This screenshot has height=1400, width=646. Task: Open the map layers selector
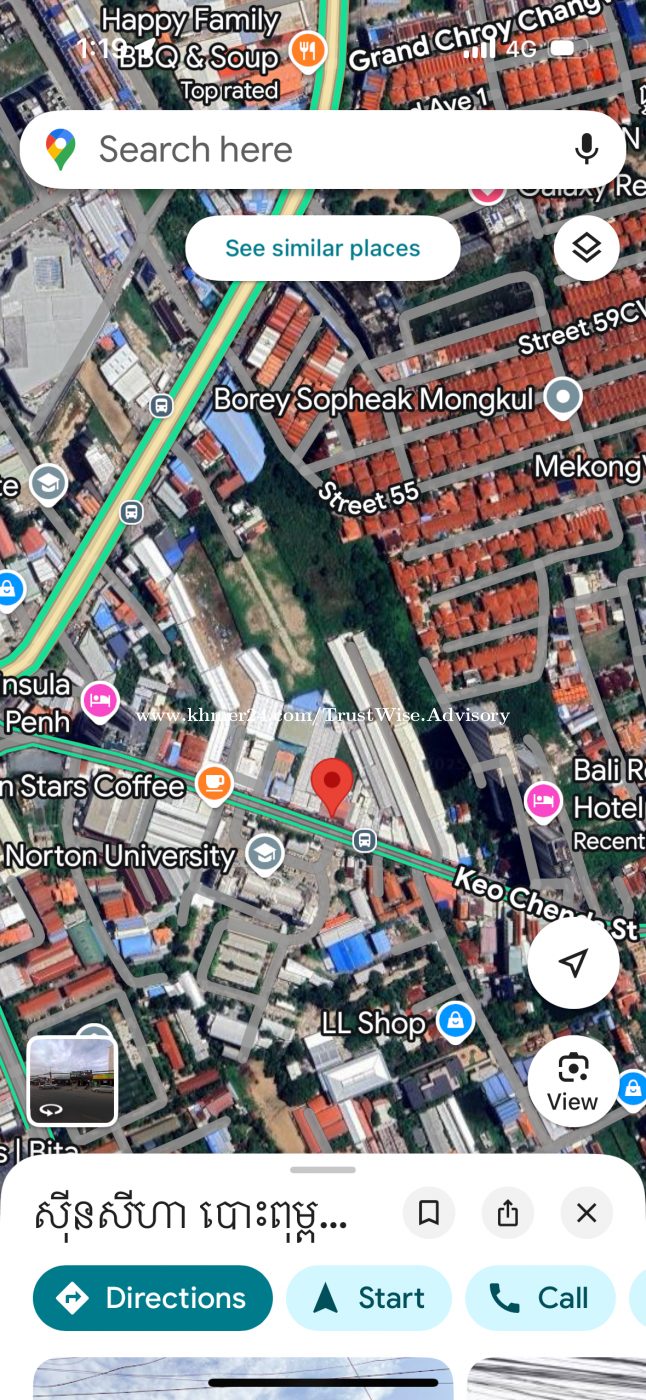[586, 248]
